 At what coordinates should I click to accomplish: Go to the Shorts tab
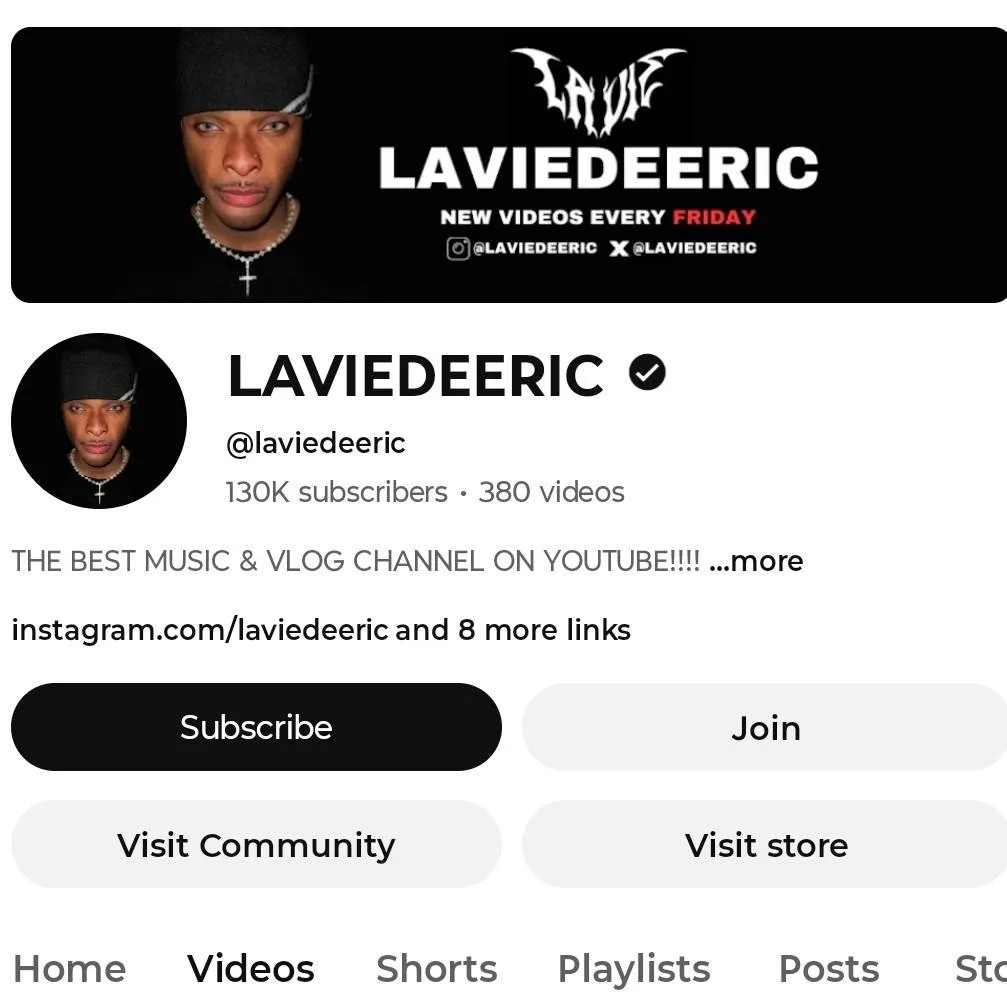pyautogui.click(x=436, y=968)
